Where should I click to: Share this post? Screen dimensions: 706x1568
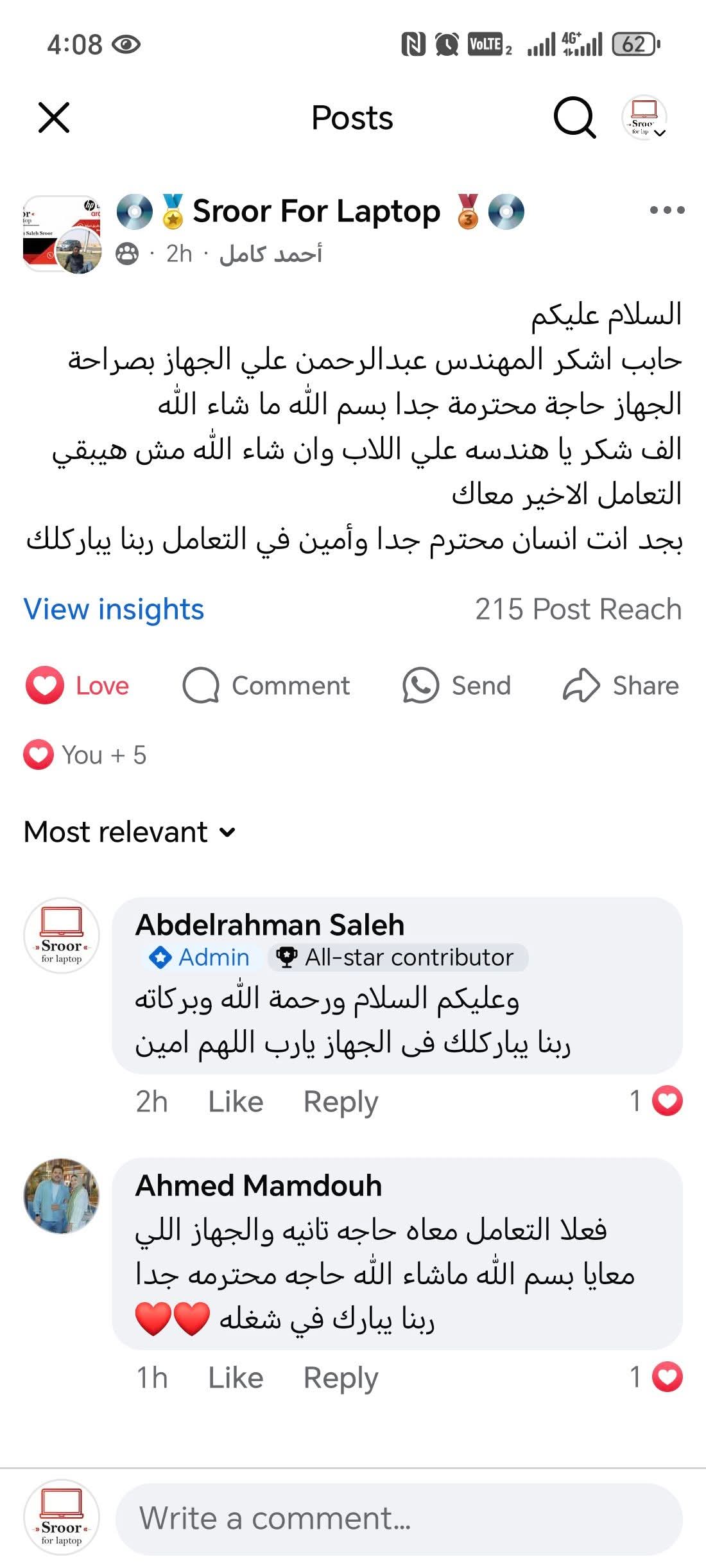pos(621,685)
